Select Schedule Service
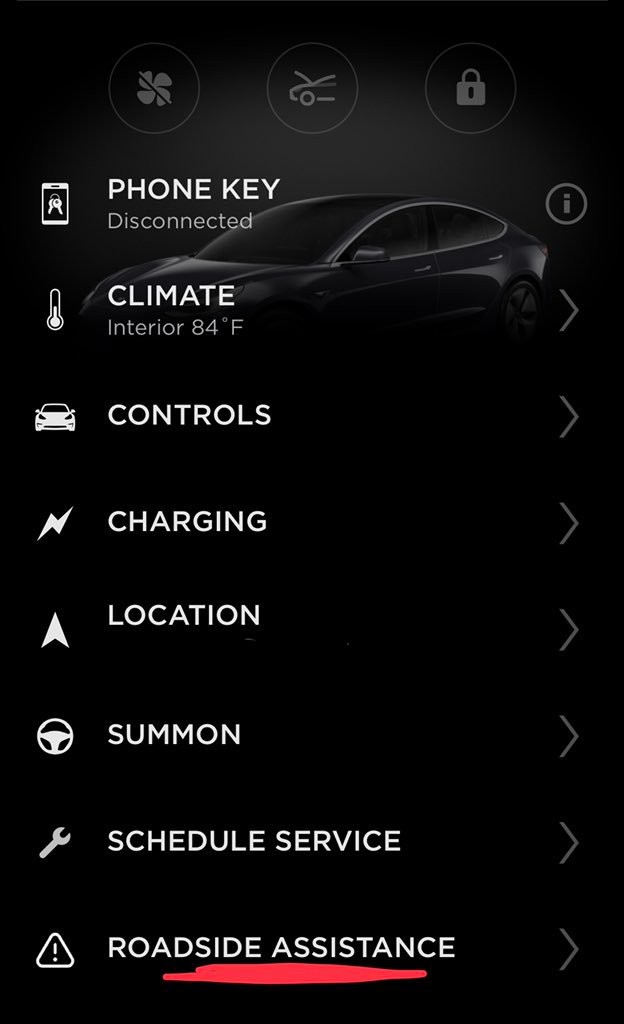Viewport: 624px width, 1024px height. [312, 841]
